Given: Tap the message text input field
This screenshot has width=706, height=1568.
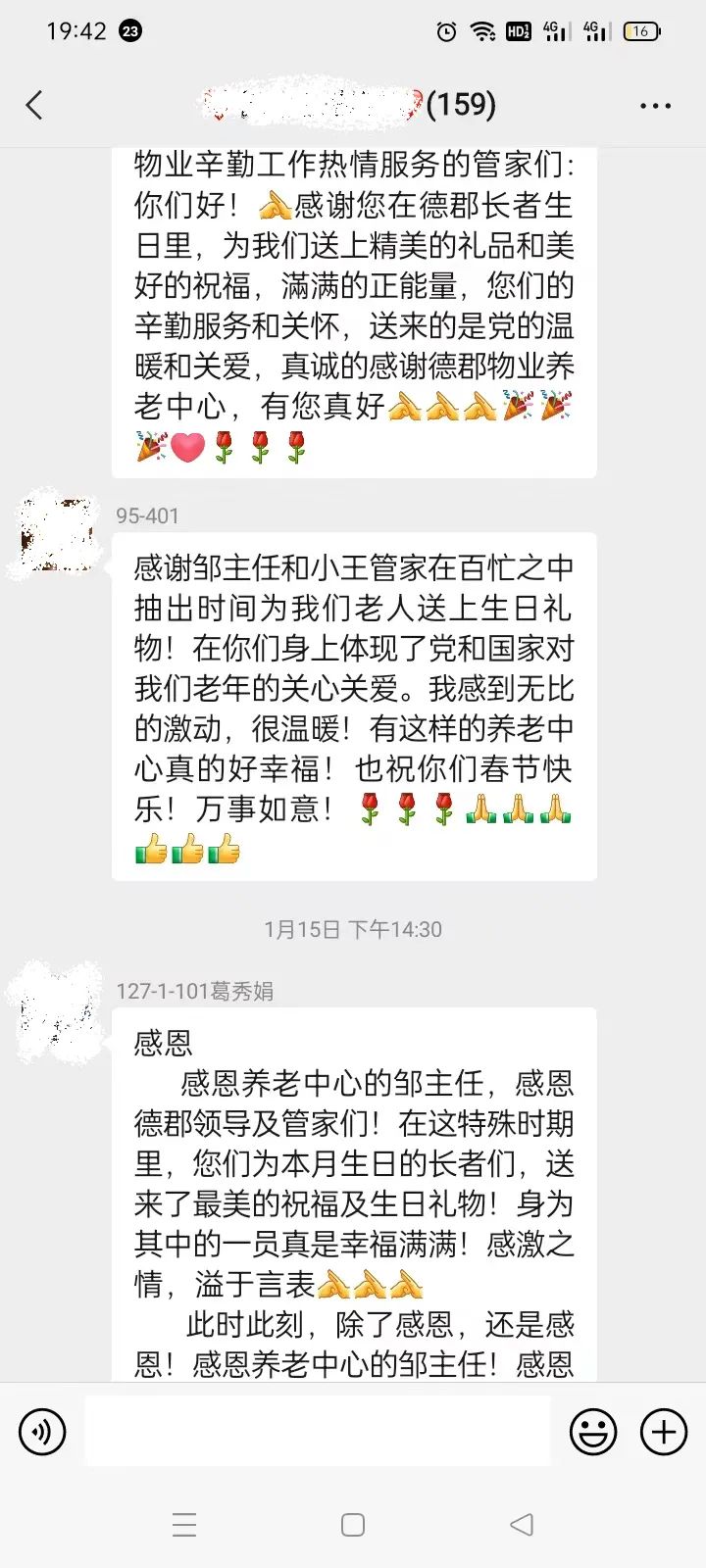Looking at the screenshot, I should pos(318,1432).
